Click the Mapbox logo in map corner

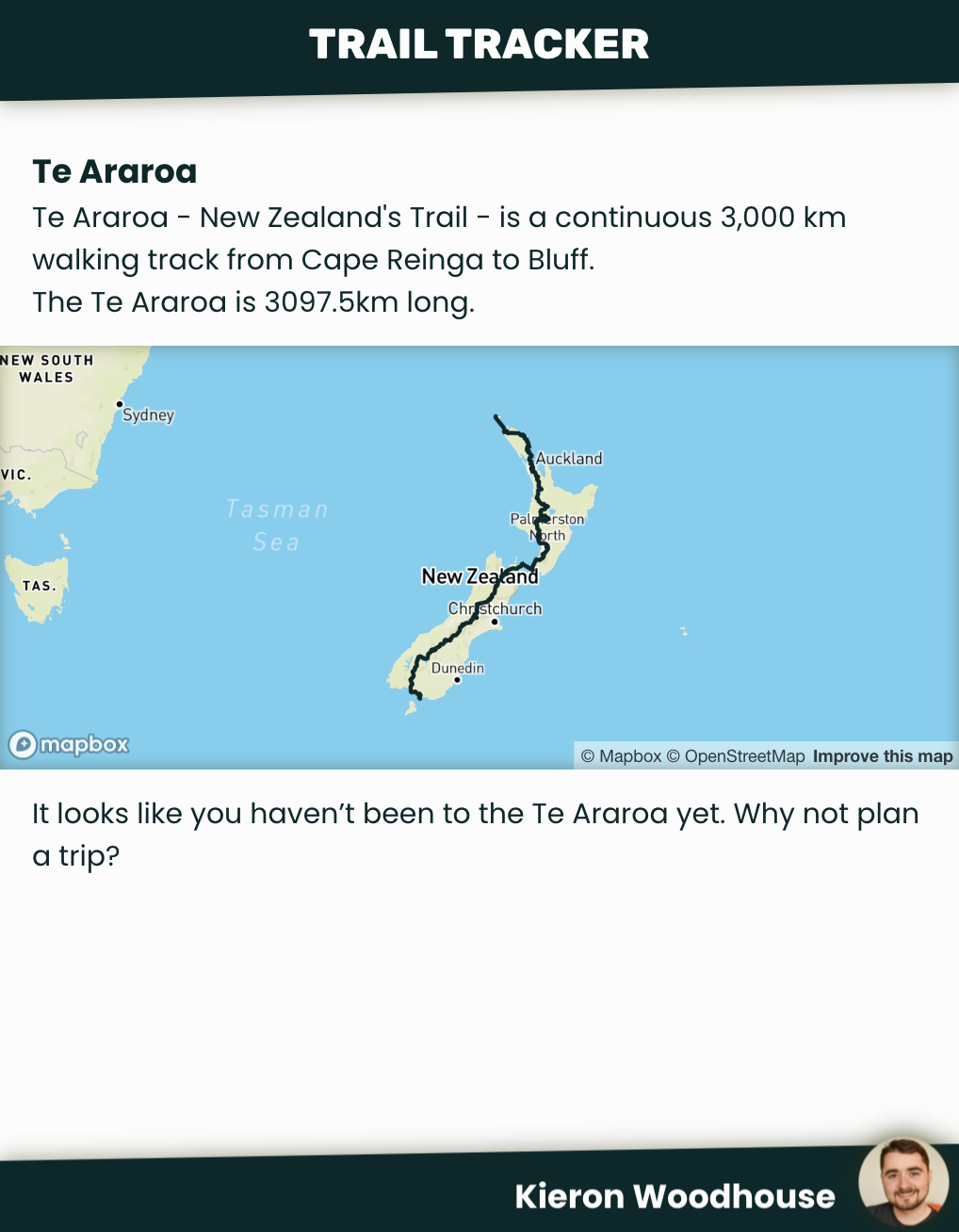pos(68,744)
